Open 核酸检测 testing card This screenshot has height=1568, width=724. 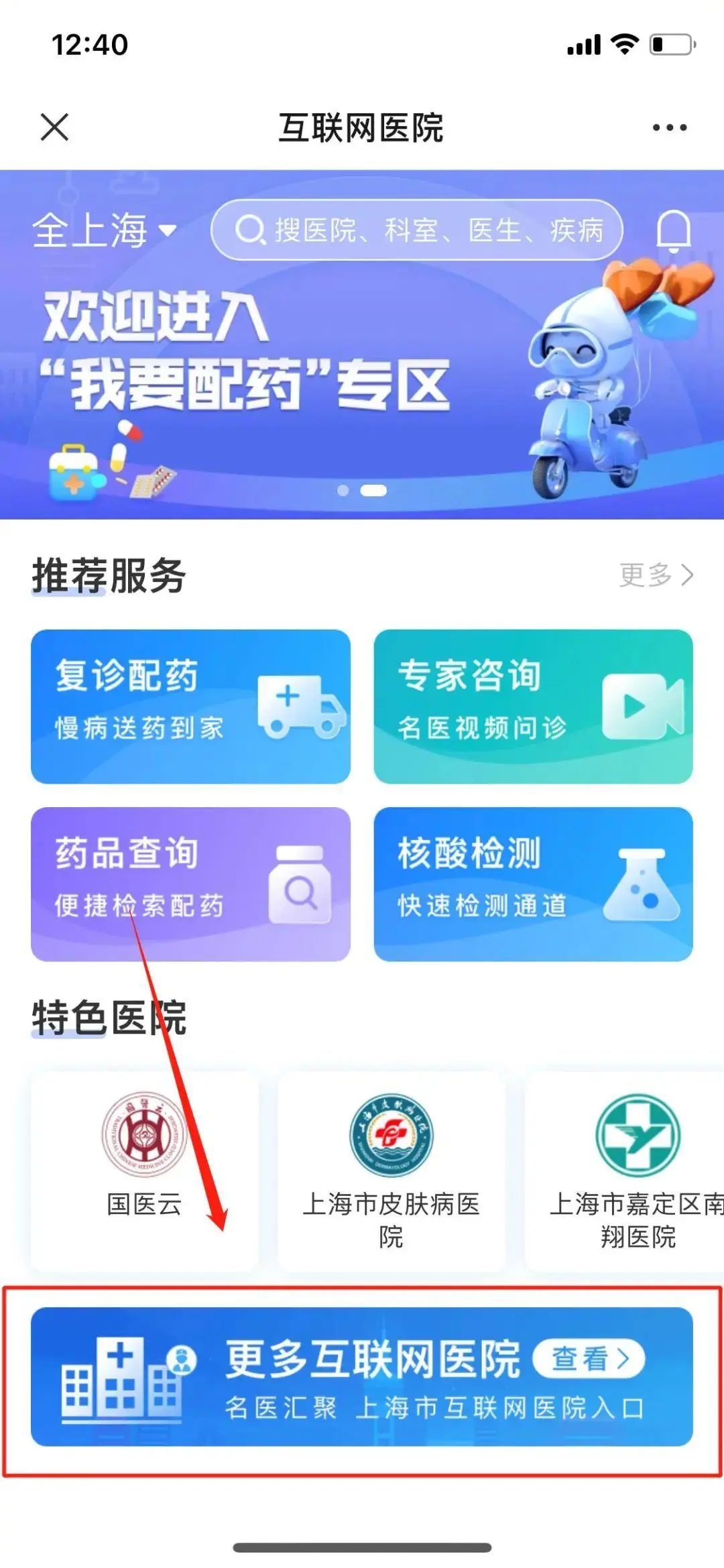[533, 884]
